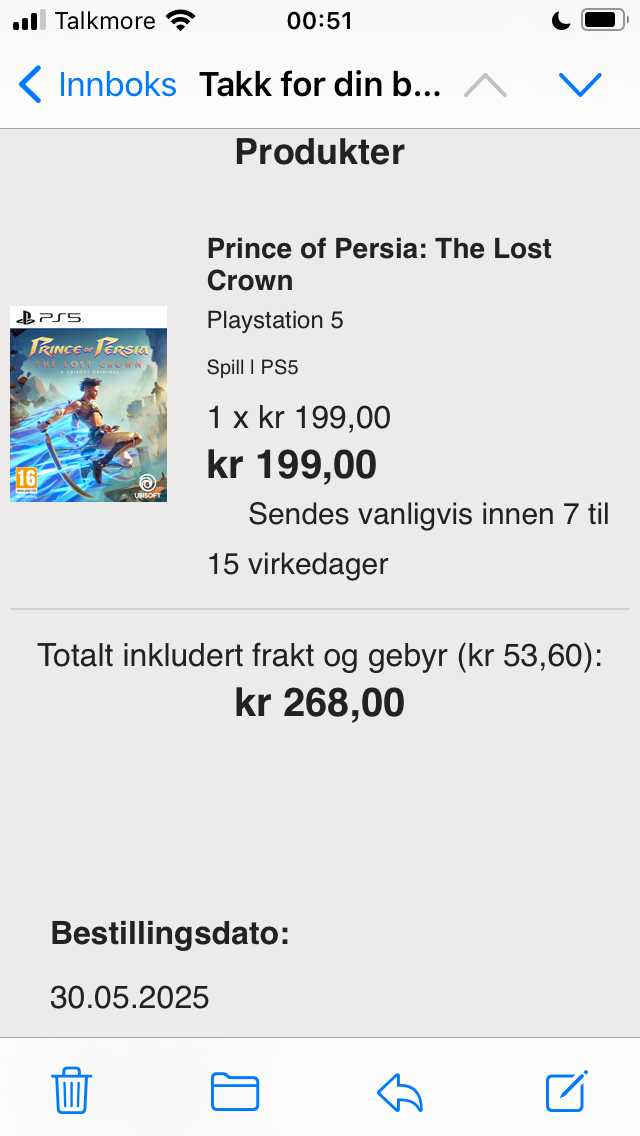Screen dimensions: 640x1136
Task: Jump to the next message with down arrow
Action: pos(580,85)
